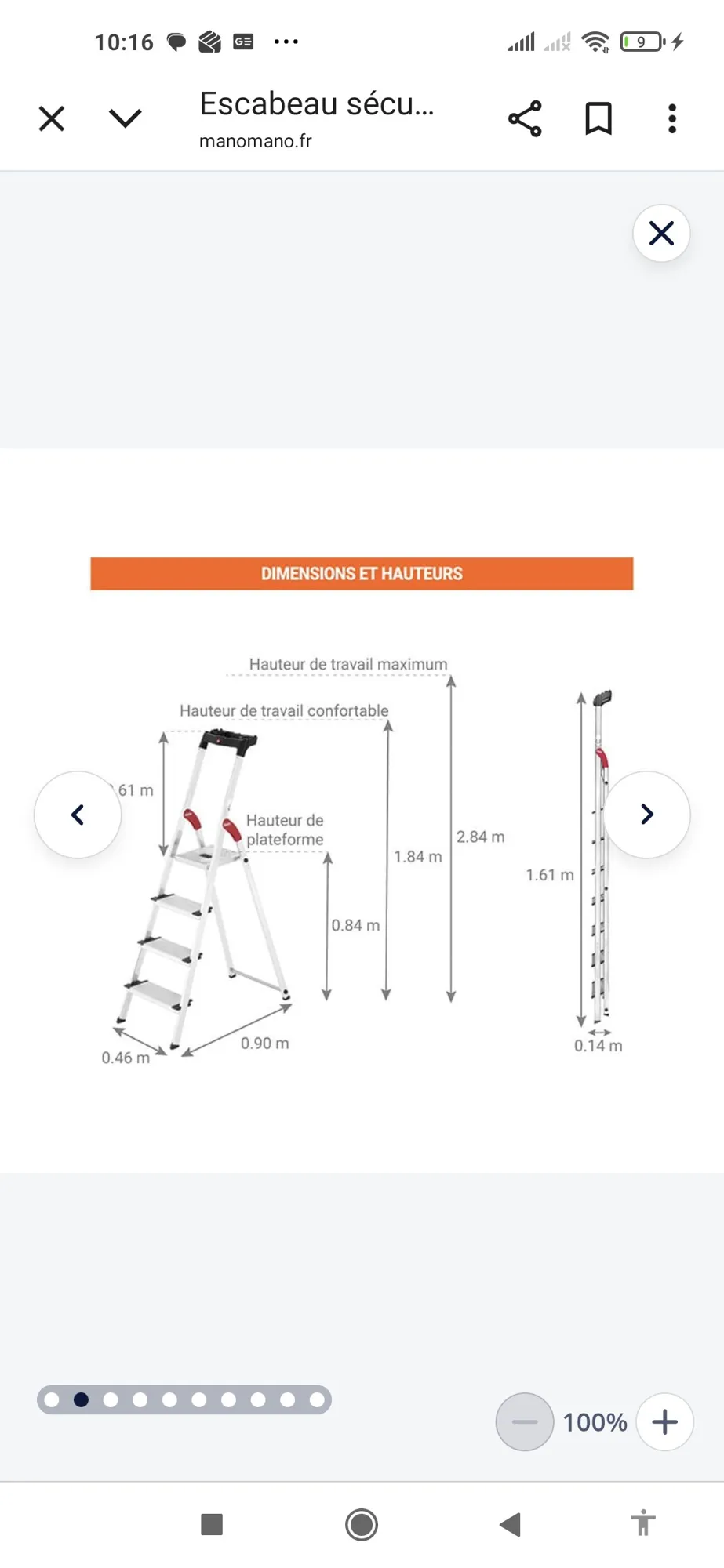
Task: Go to the next product image
Action: 647,815
